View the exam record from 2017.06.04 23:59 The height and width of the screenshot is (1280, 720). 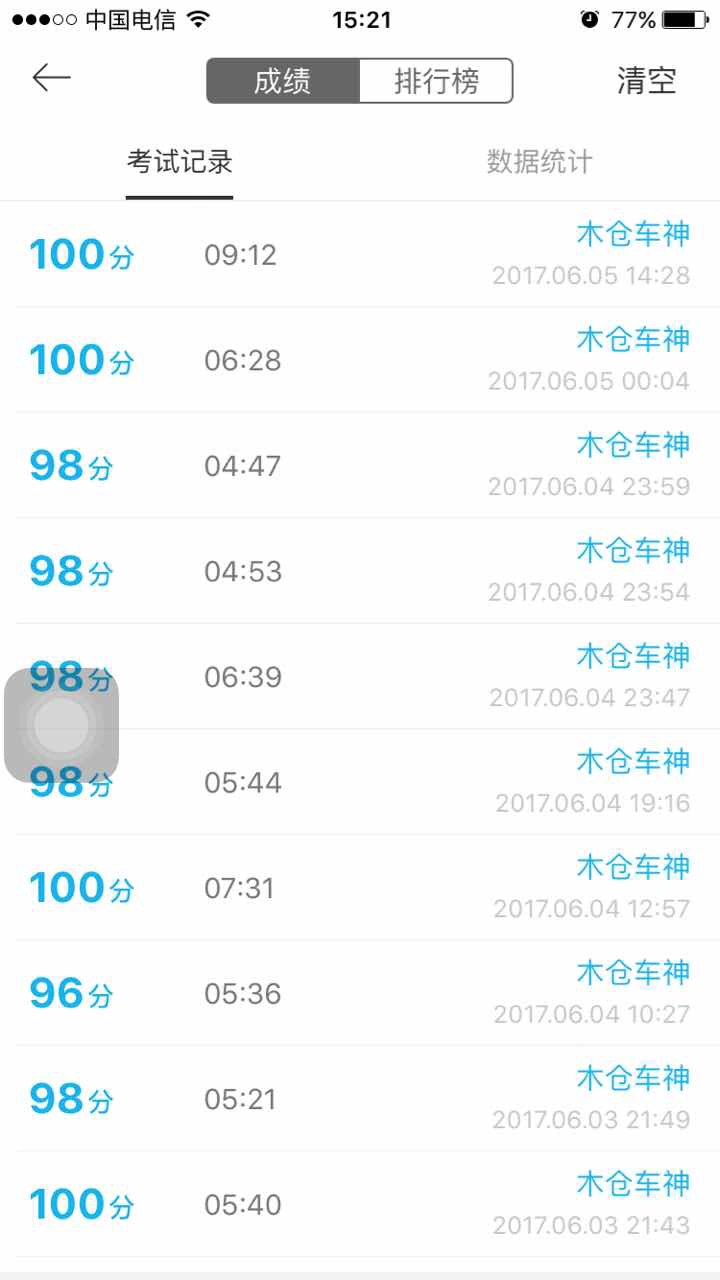pos(360,465)
